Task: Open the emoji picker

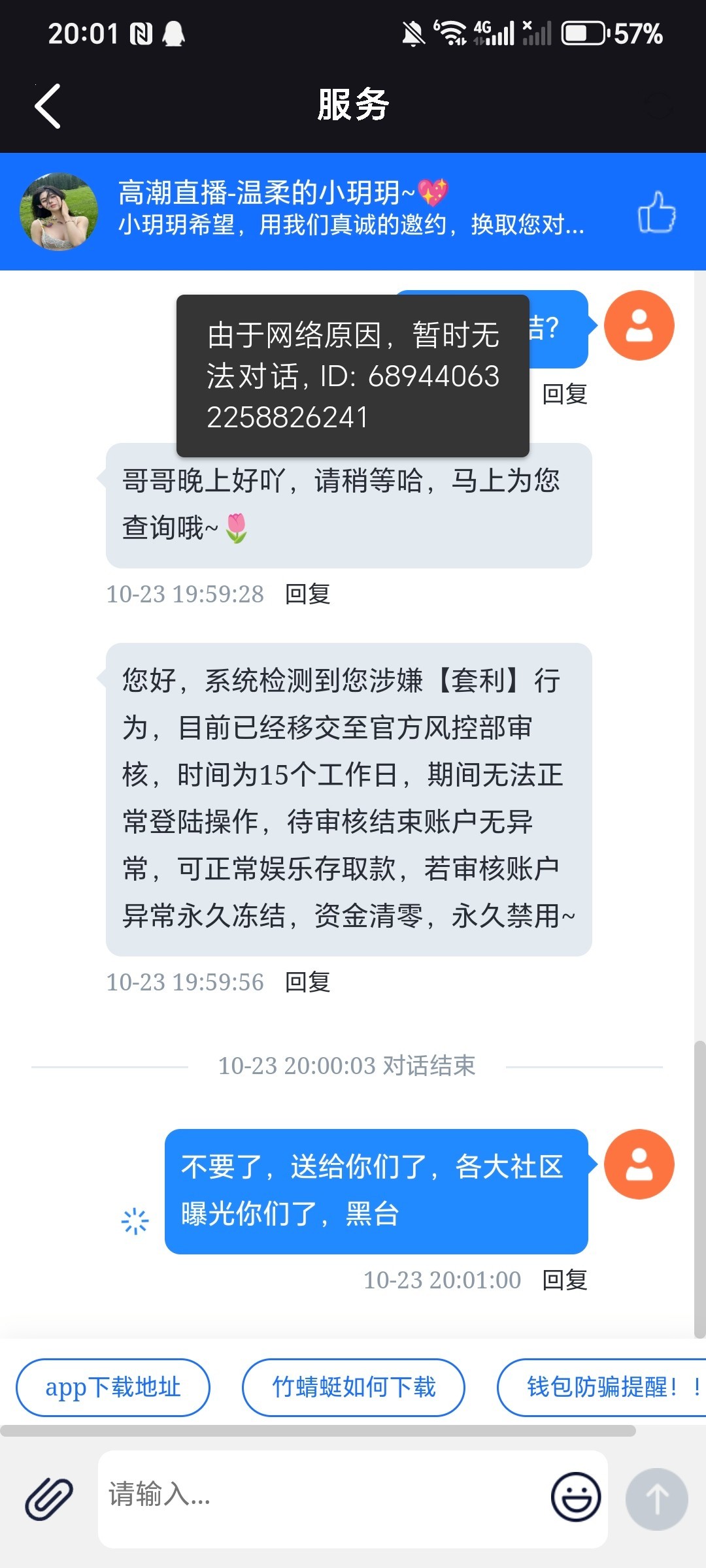Action: [x=576, y=1497]
